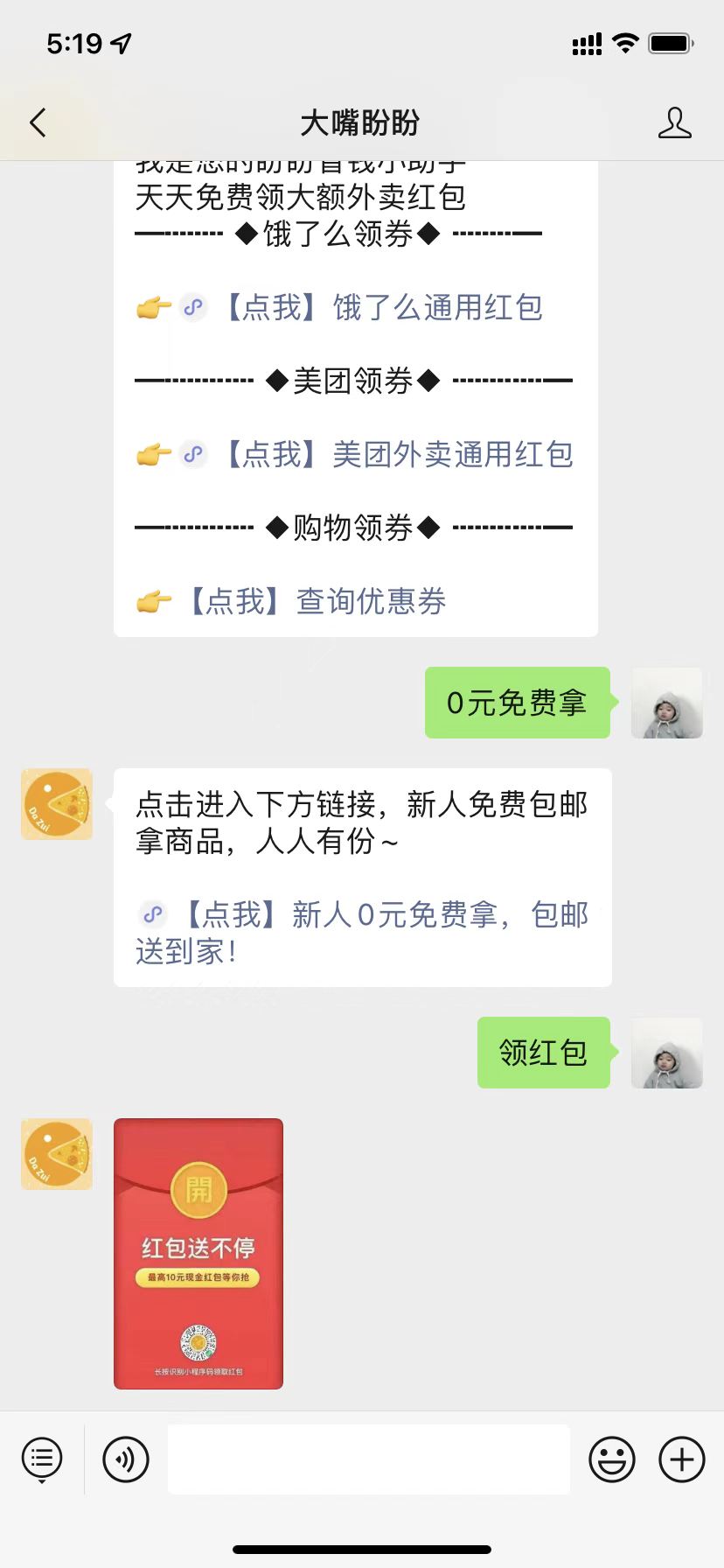Go back from the 大嘴盼盼 chat
The width and height of the screenshot is (724, 1568).
pyautogui.click(x=38, y=123)
